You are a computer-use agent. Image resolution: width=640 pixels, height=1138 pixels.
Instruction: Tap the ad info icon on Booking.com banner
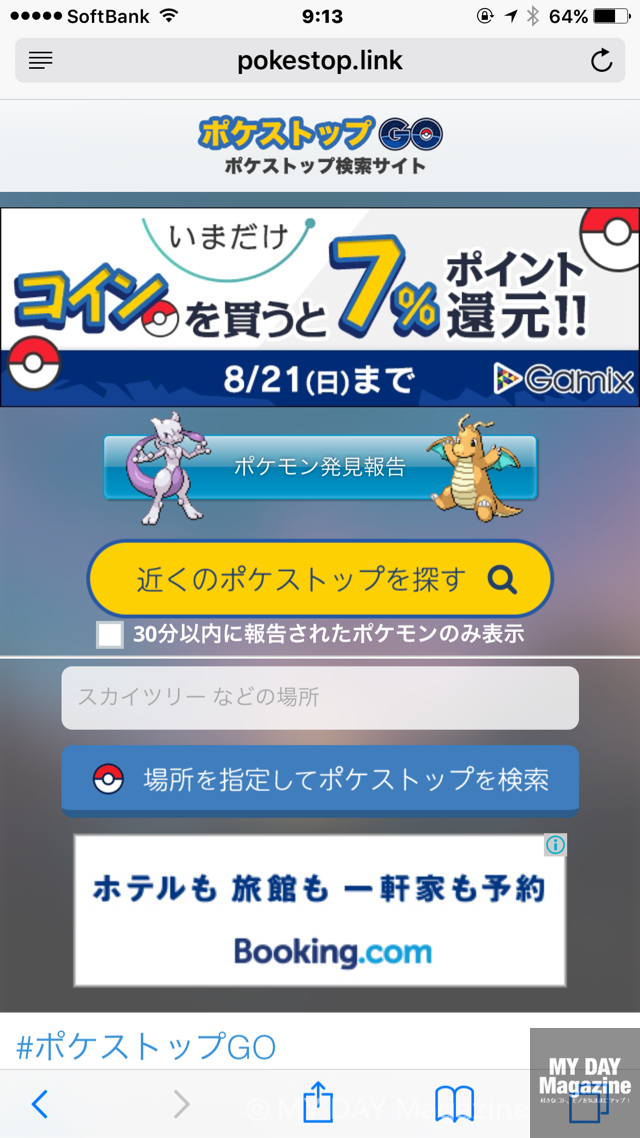point(556,845)
